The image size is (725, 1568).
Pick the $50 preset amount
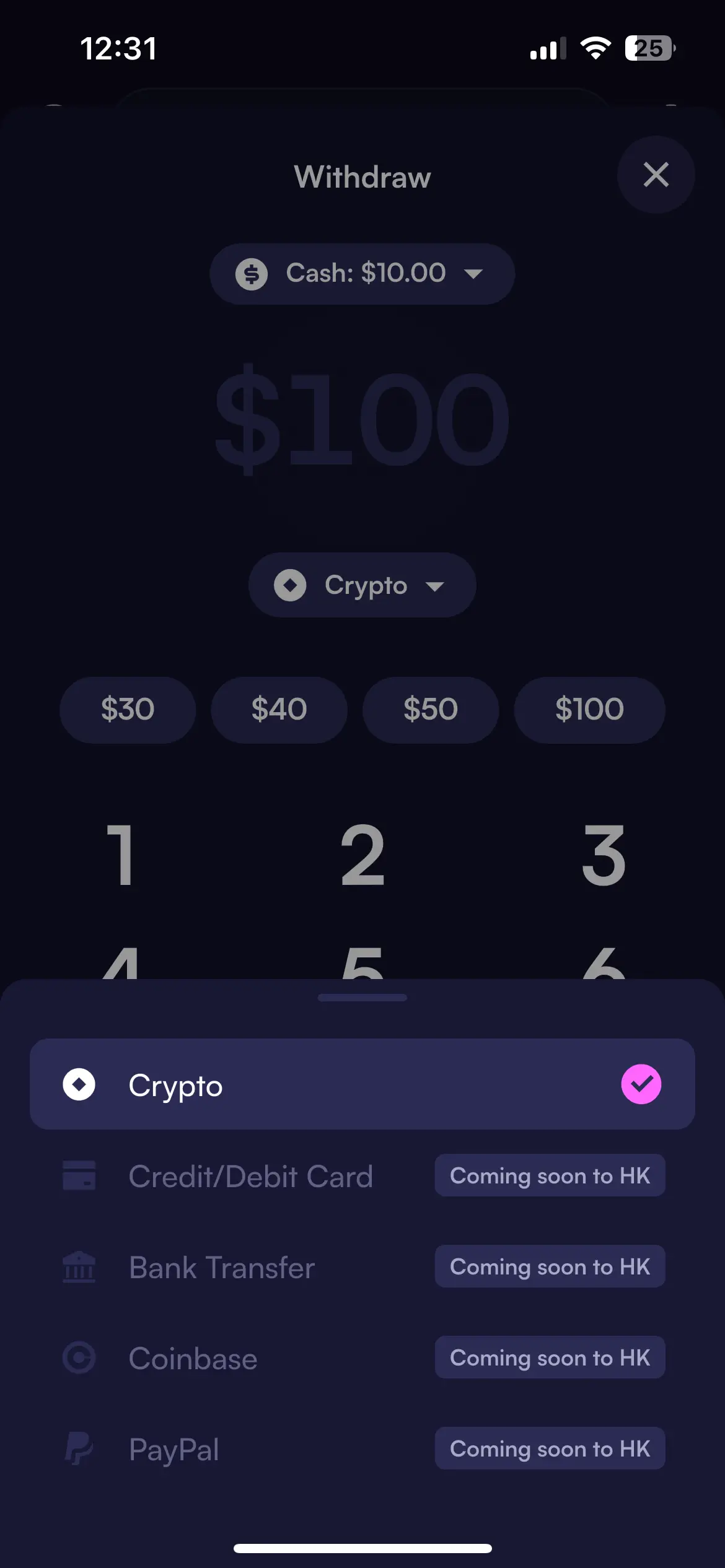click(430, 709)
